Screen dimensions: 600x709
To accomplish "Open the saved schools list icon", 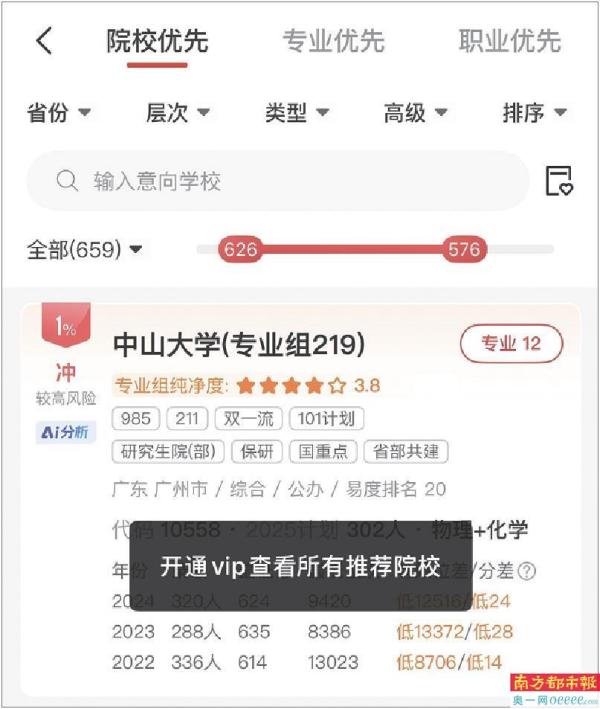I will pyautogui.click(x=558, y=181).
